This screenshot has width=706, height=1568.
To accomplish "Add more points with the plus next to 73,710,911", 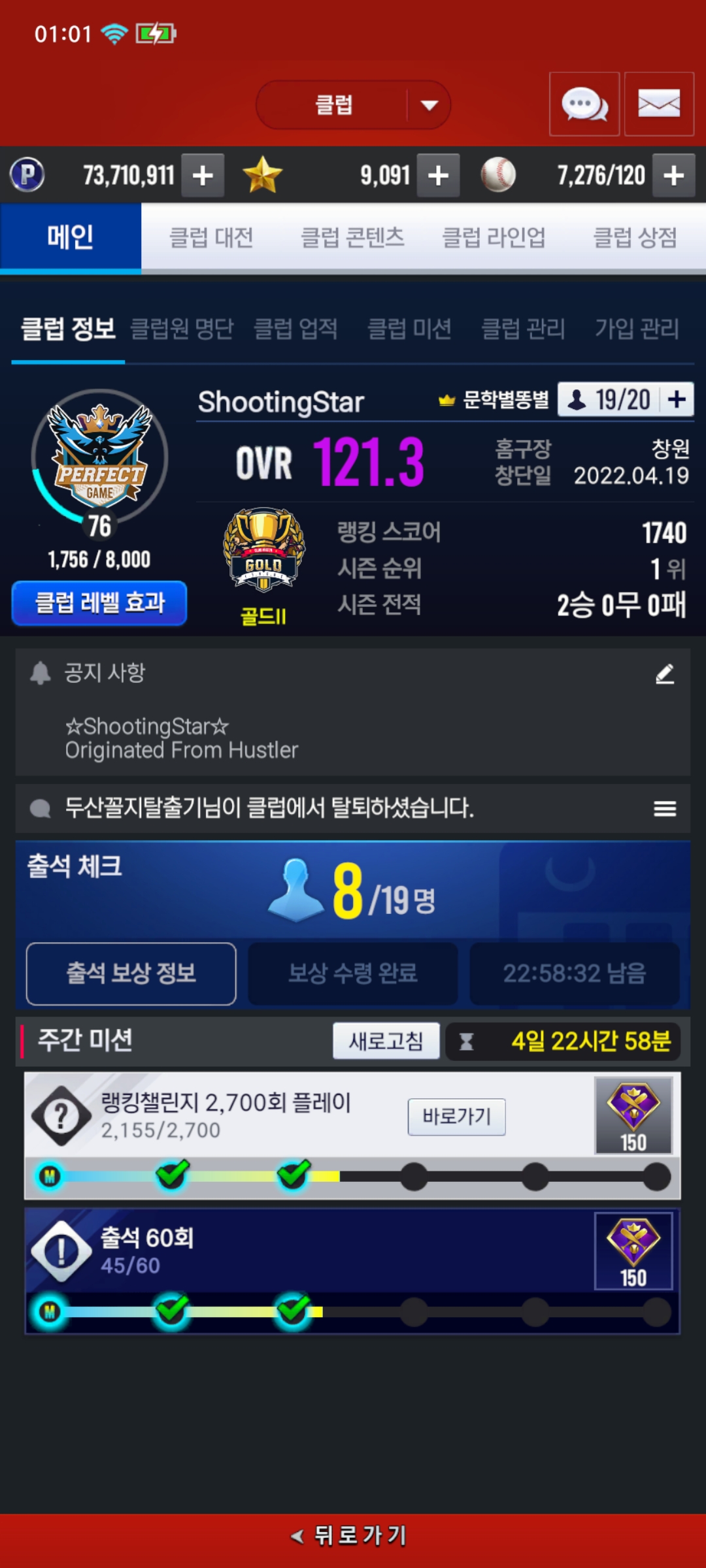I will point(203,175).
